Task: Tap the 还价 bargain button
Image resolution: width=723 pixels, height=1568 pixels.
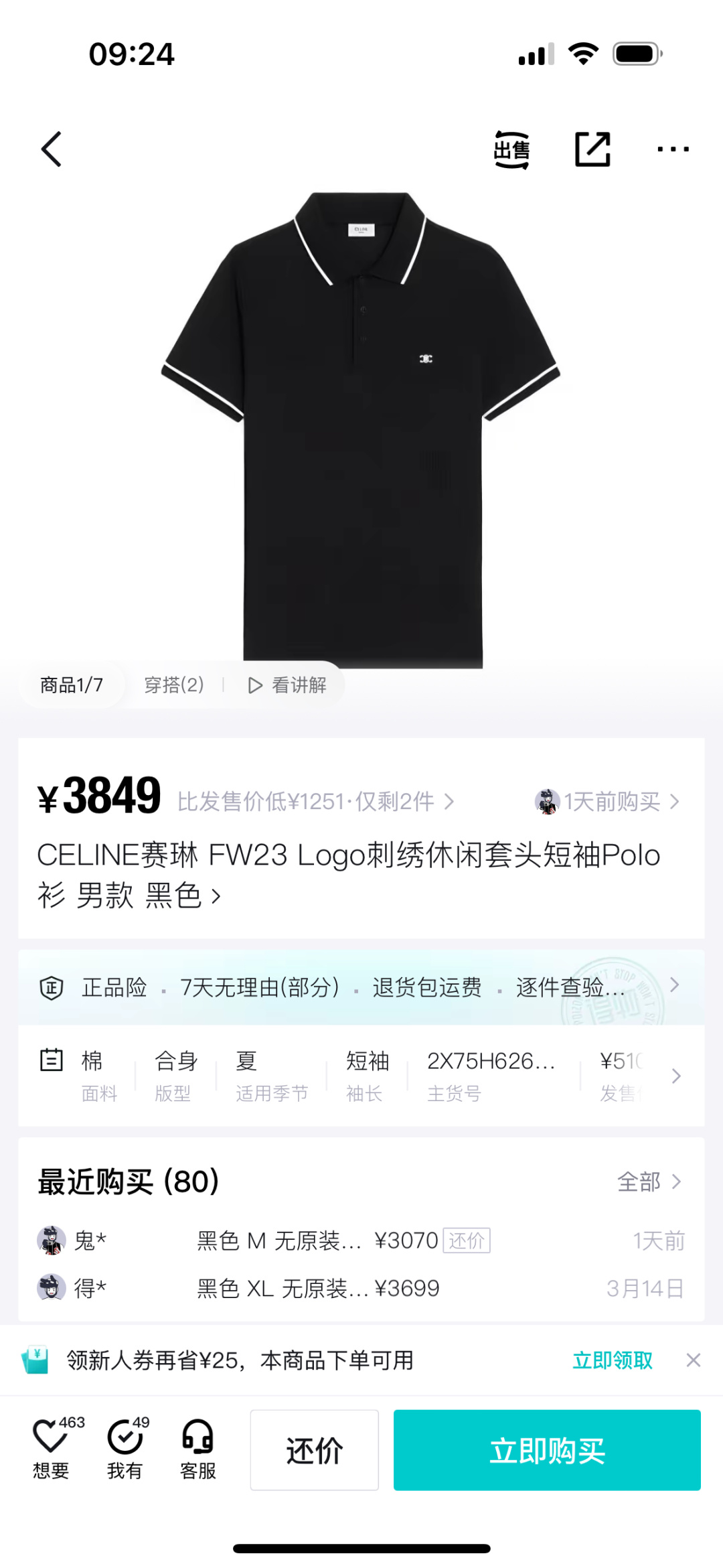Action: (x=314, y=1450)
